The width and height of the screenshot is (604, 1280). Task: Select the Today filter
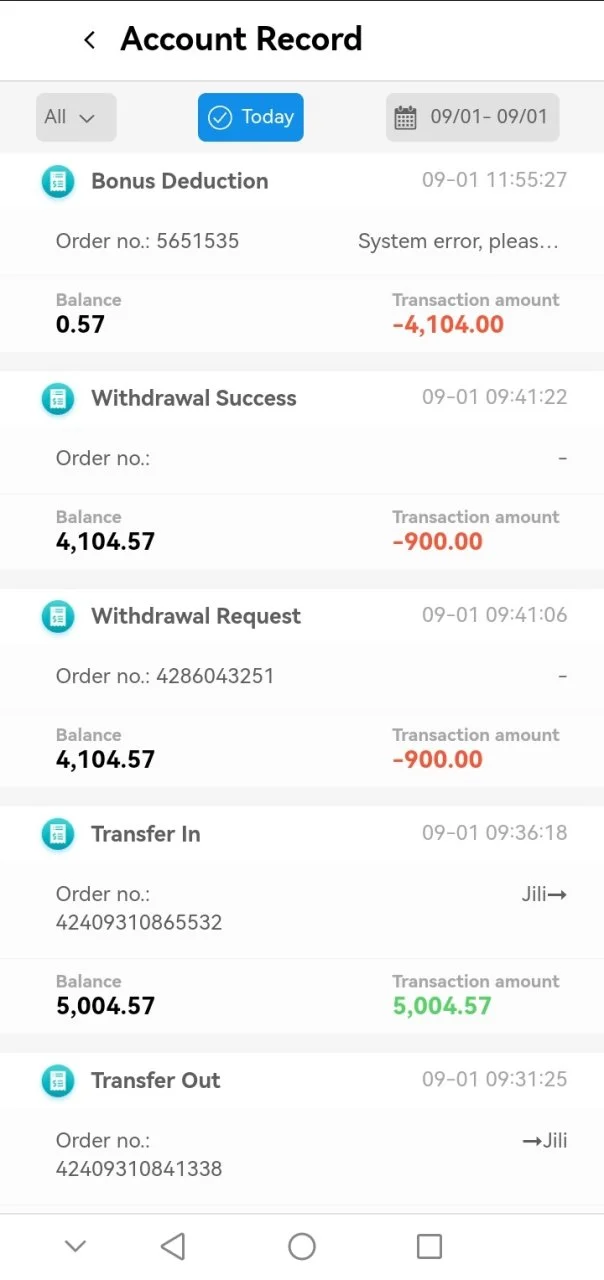click(x=250, y=117)
